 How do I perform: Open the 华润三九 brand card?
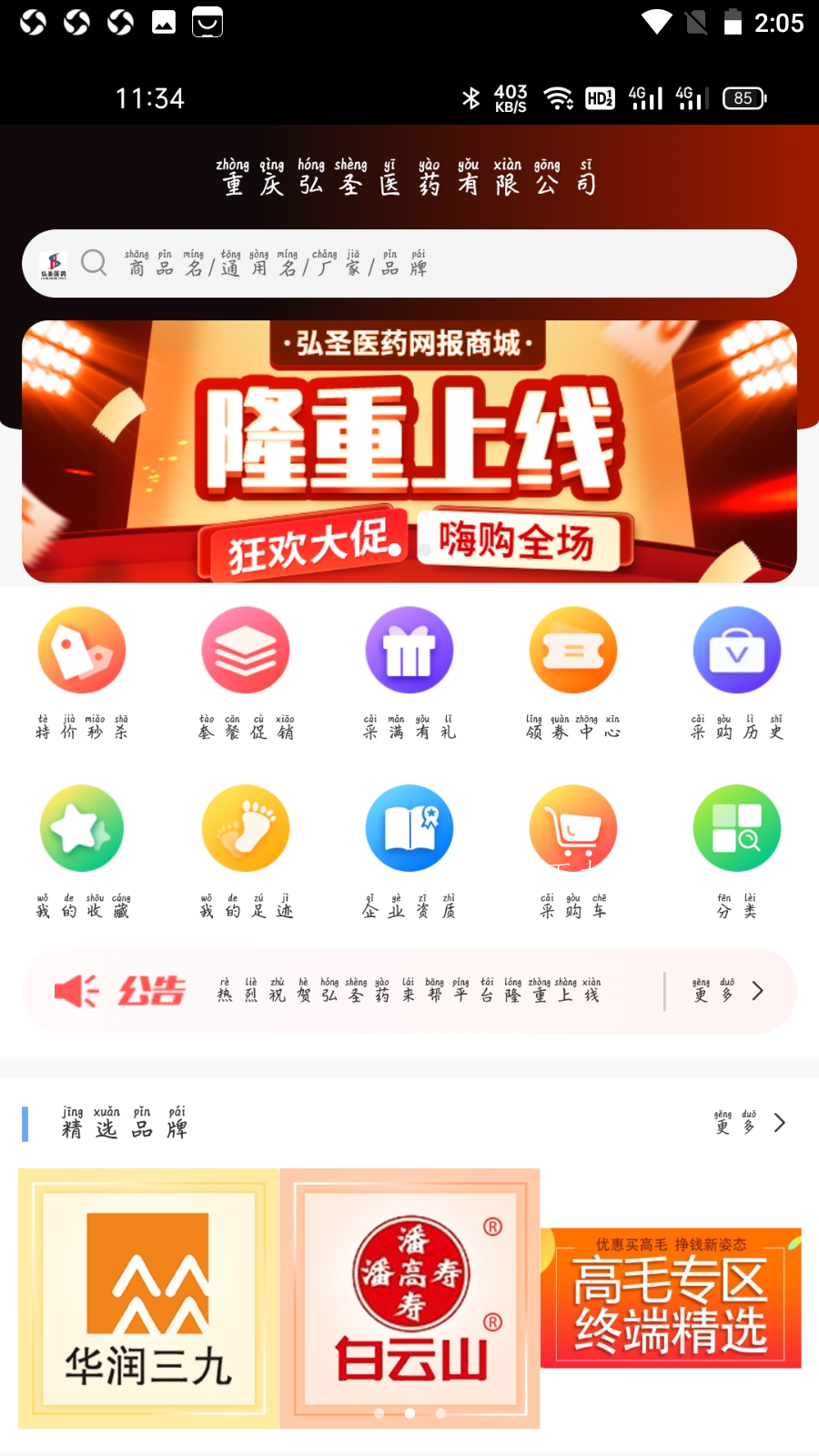coord(148,1299)
